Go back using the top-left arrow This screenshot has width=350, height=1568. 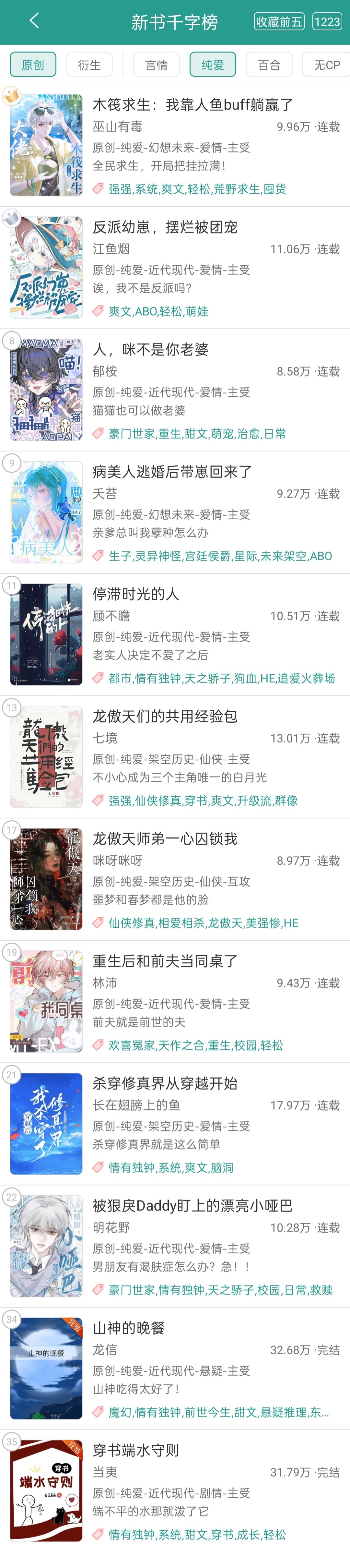[x=34, y=21]
